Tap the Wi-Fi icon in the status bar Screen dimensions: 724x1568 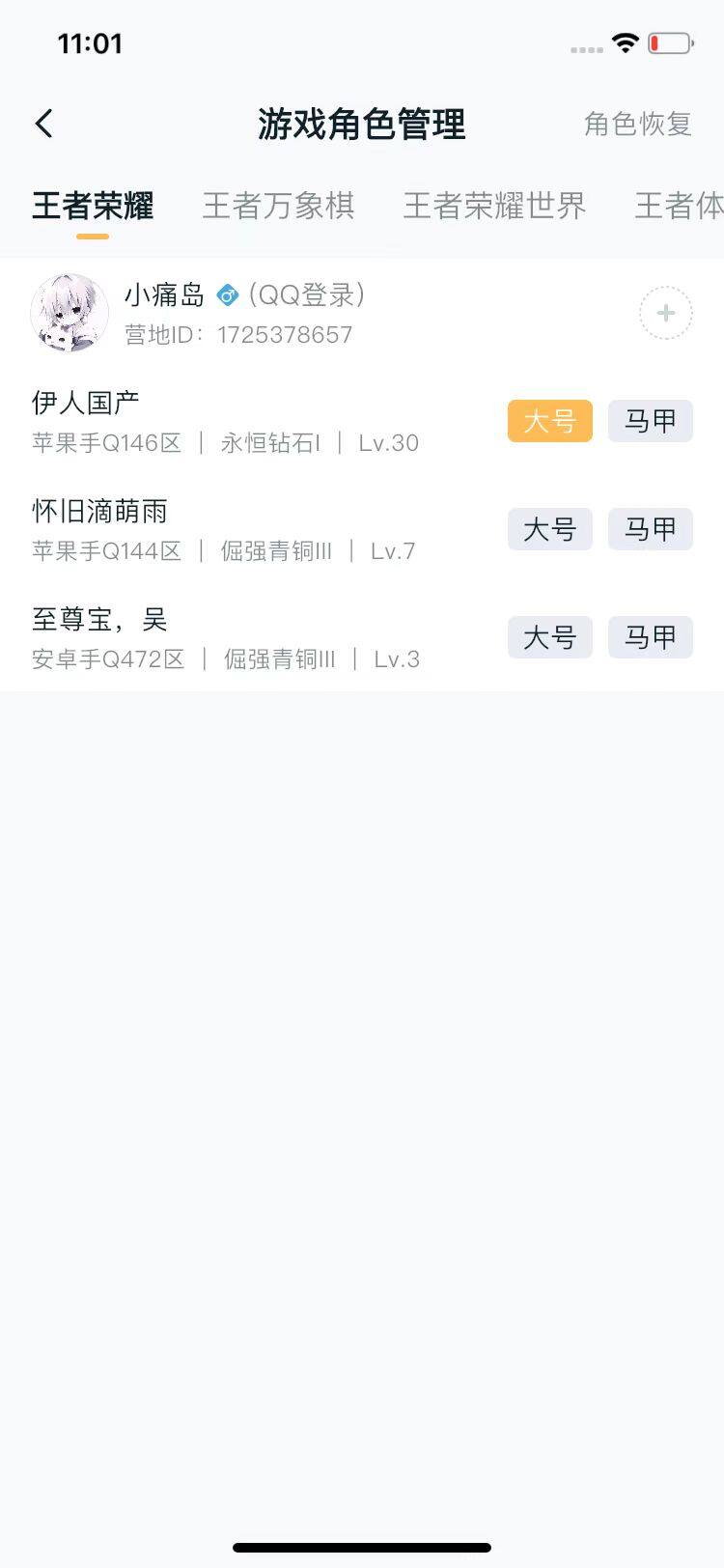pos(624,42)
